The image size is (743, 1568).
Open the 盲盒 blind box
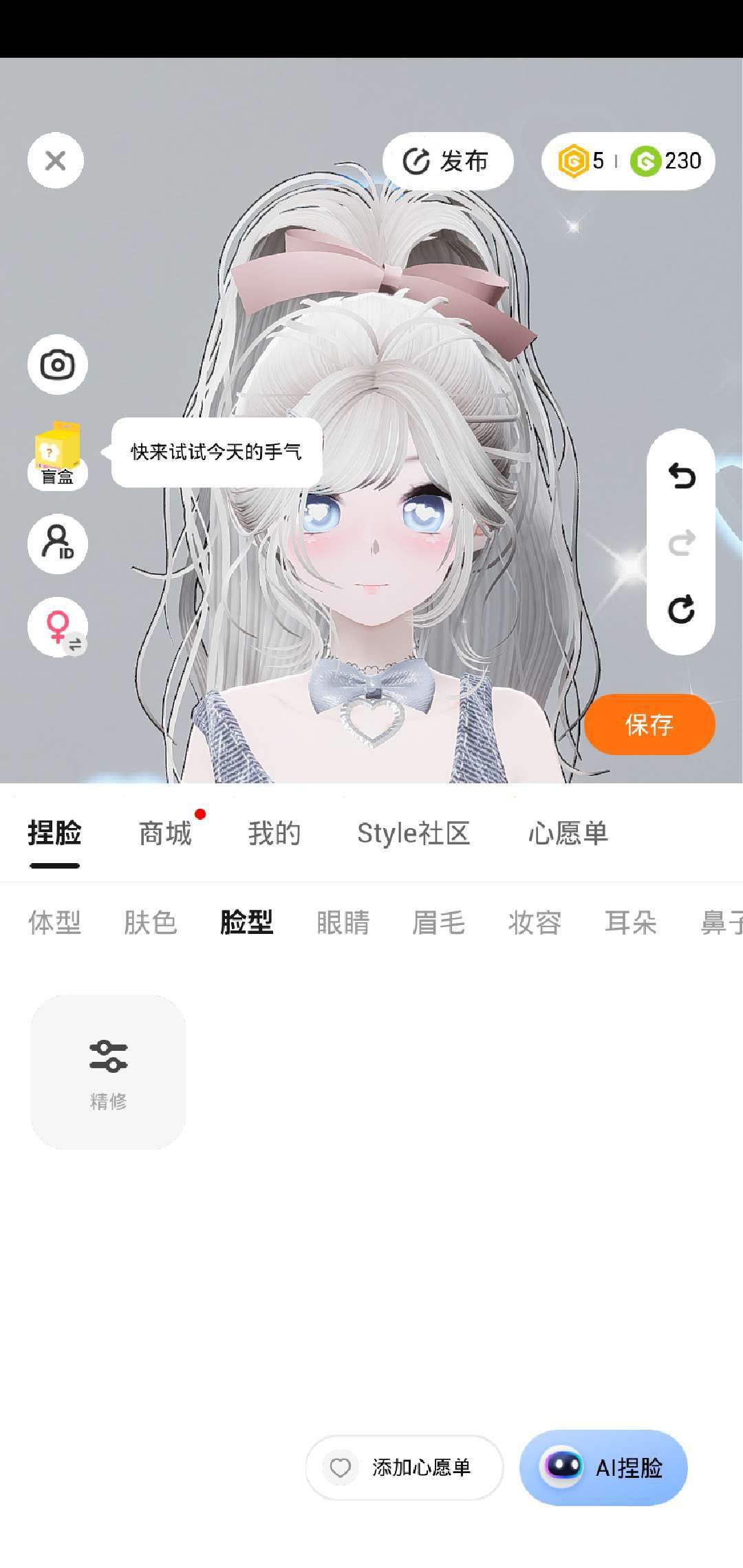tap(58, 455)
